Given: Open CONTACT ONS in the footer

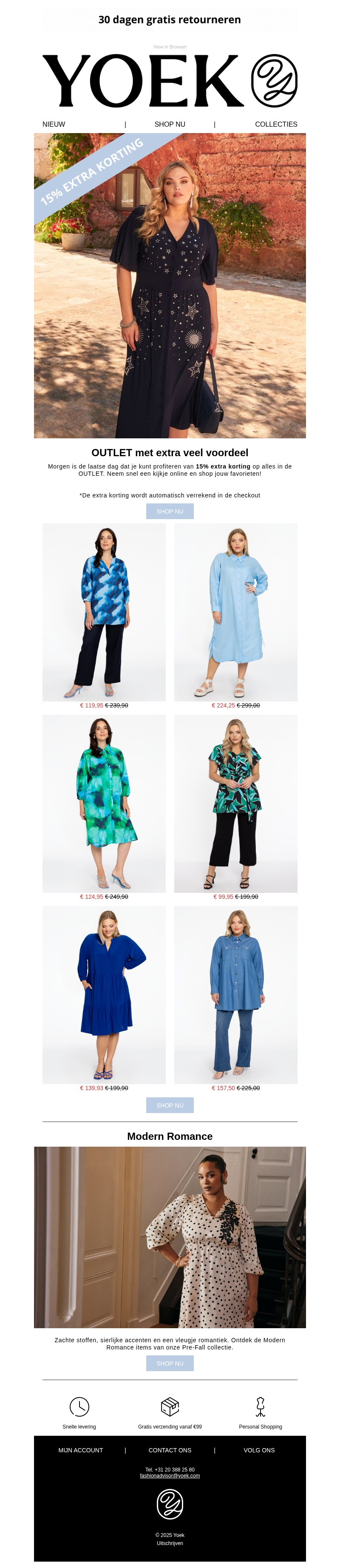Looking at the screenshot, I should [x=170, y=1451].
